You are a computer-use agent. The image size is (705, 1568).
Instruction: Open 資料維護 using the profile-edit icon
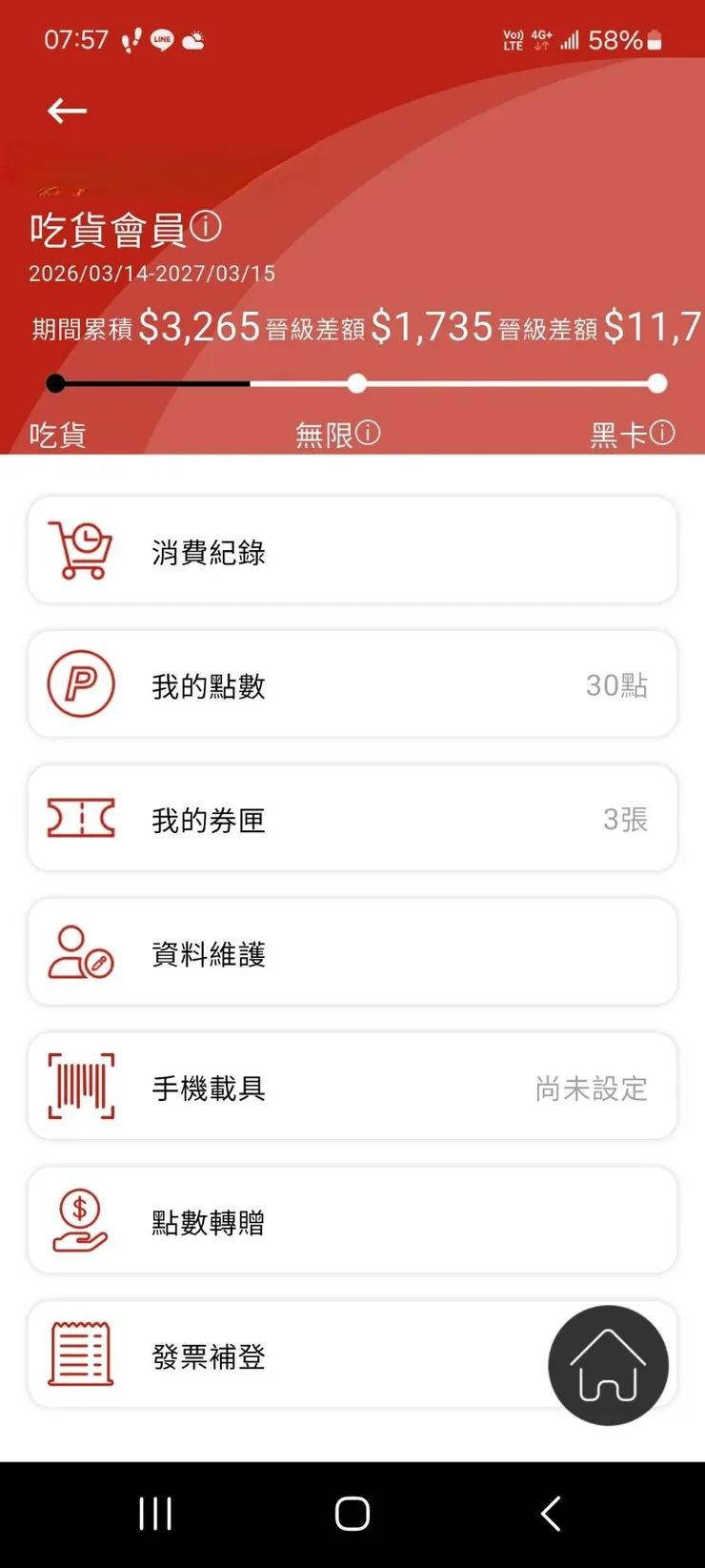pos(80,953)
